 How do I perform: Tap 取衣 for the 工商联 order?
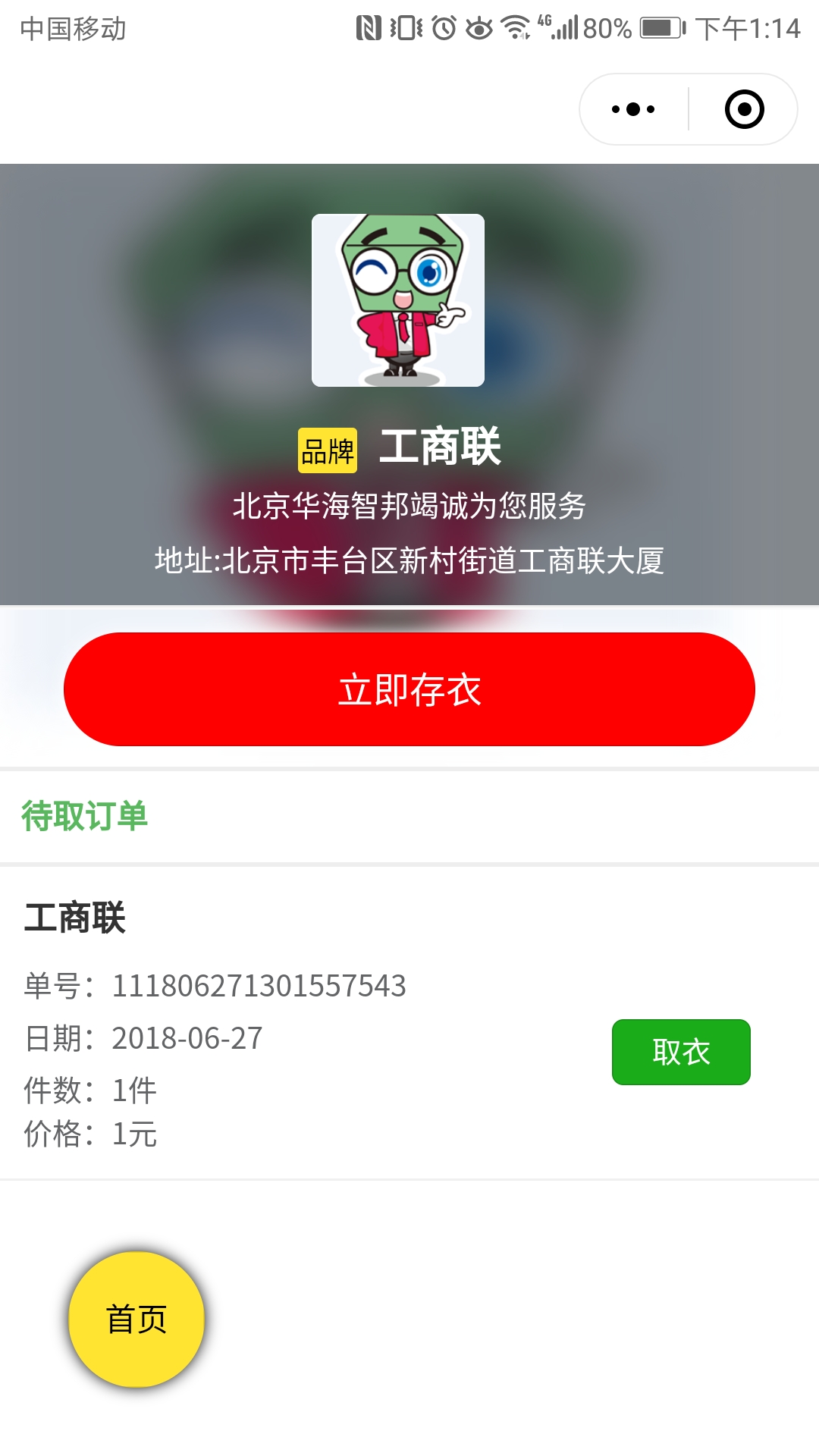(x=680, y=1052)
